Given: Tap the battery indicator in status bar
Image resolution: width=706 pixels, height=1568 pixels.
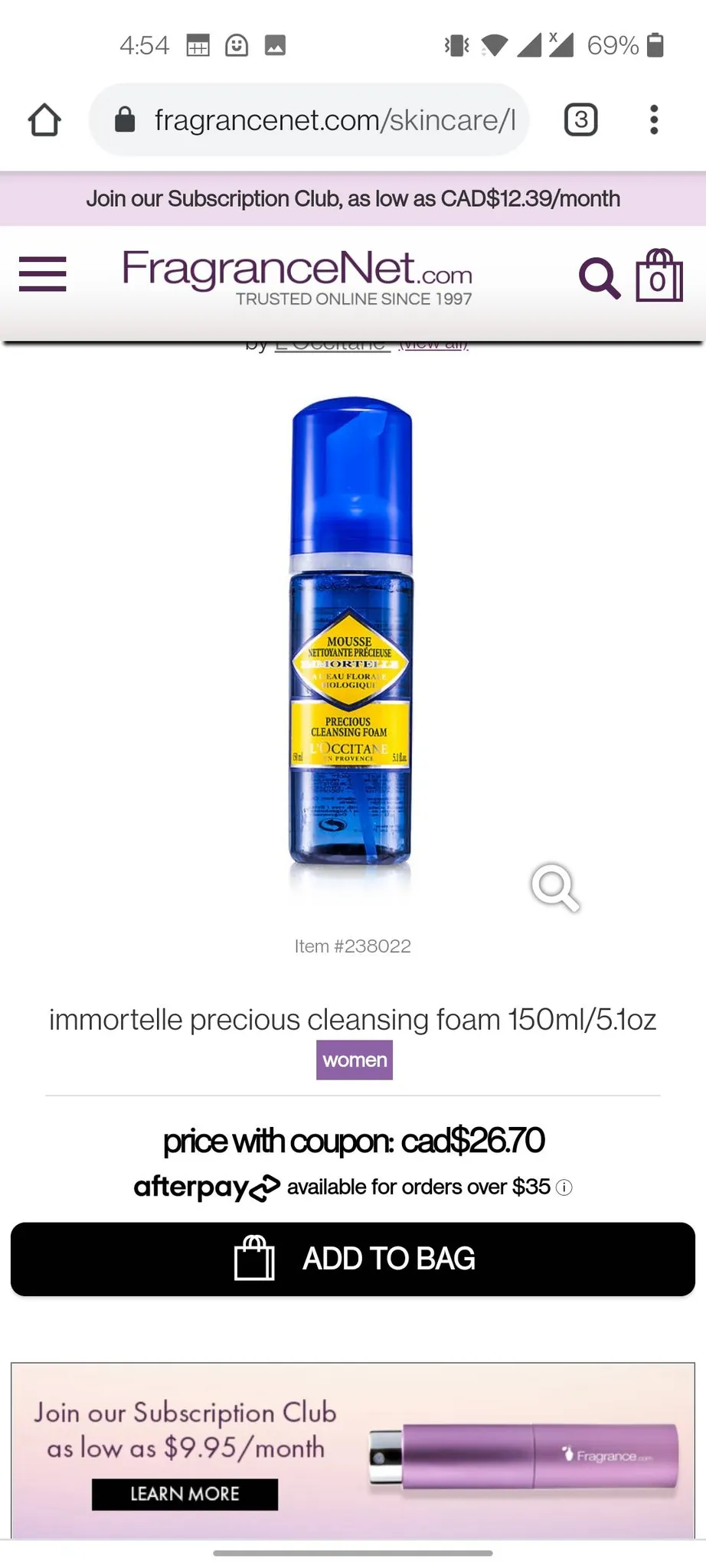Looking at the screenshot, I should pyautogui.click(x=655, y=45).
